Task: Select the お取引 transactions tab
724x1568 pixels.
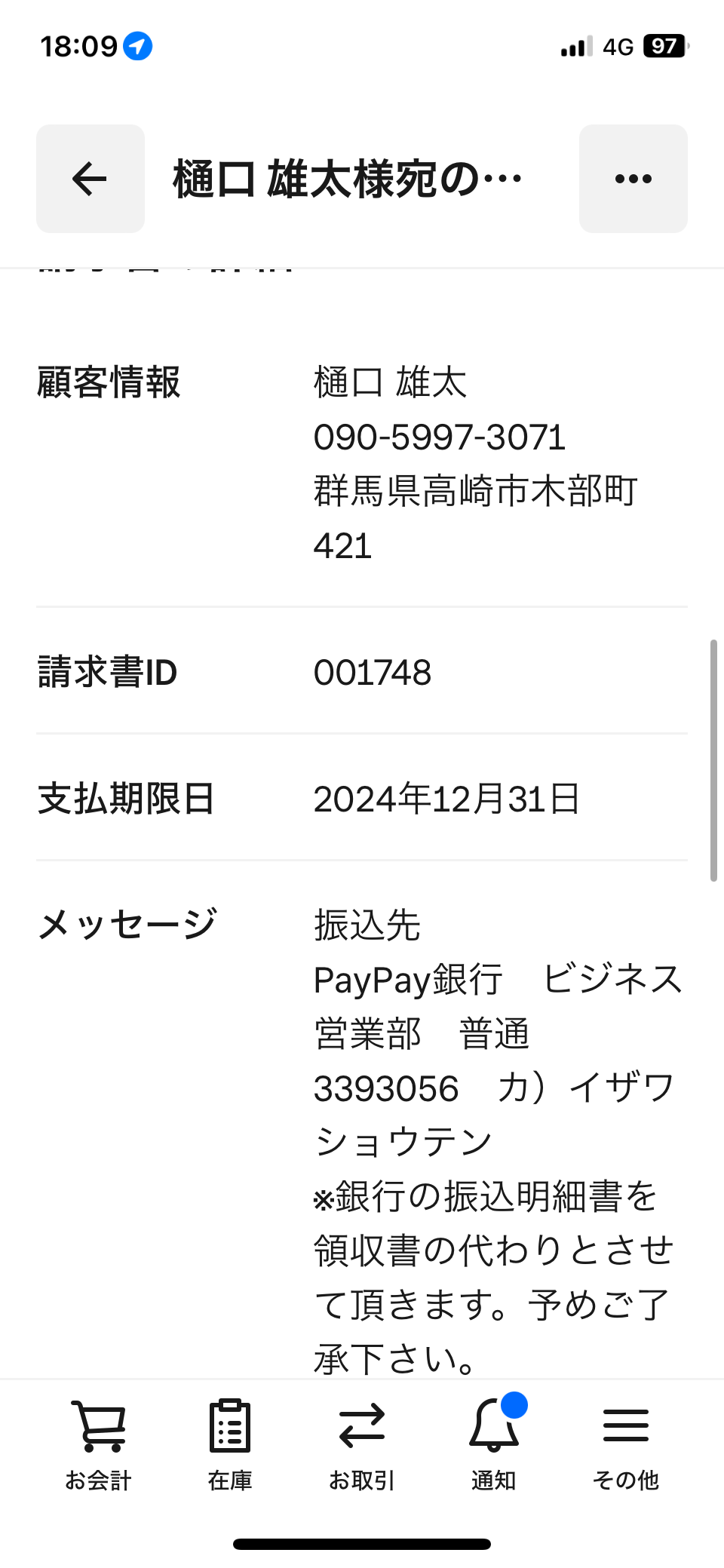Action: pos(362,1445)
